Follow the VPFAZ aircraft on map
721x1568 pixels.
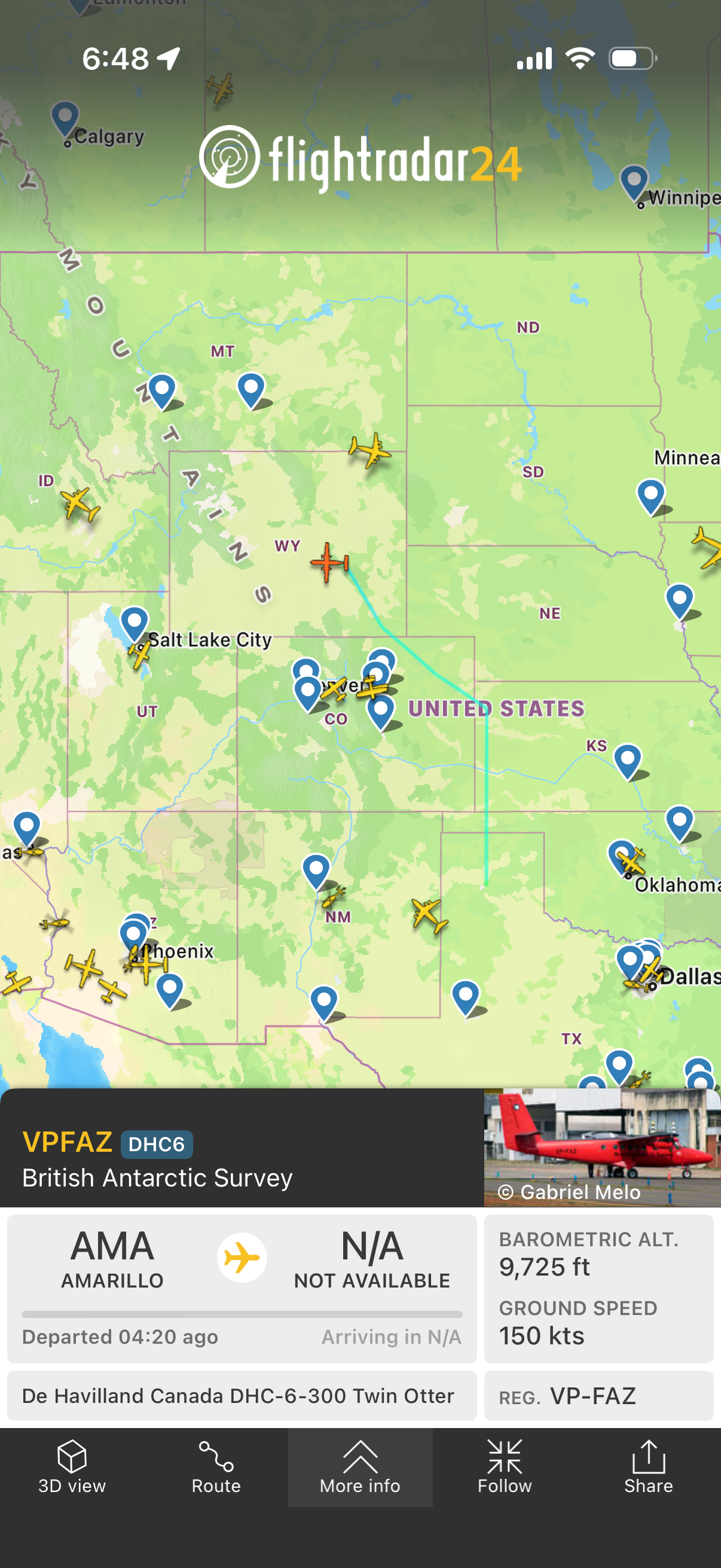click(x=505, y=1467)
